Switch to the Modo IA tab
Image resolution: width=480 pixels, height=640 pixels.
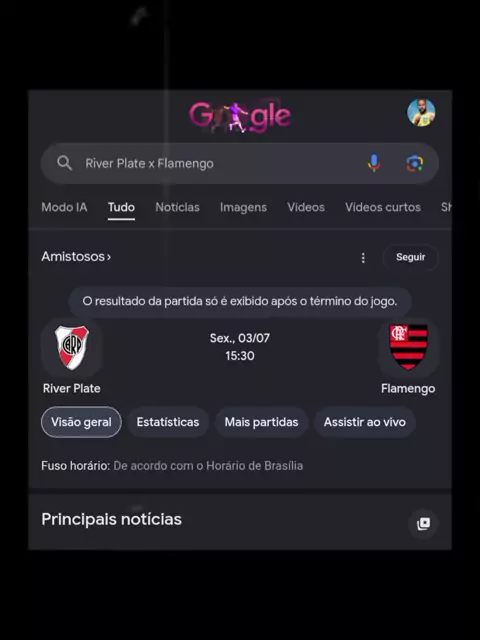[64, 207]
